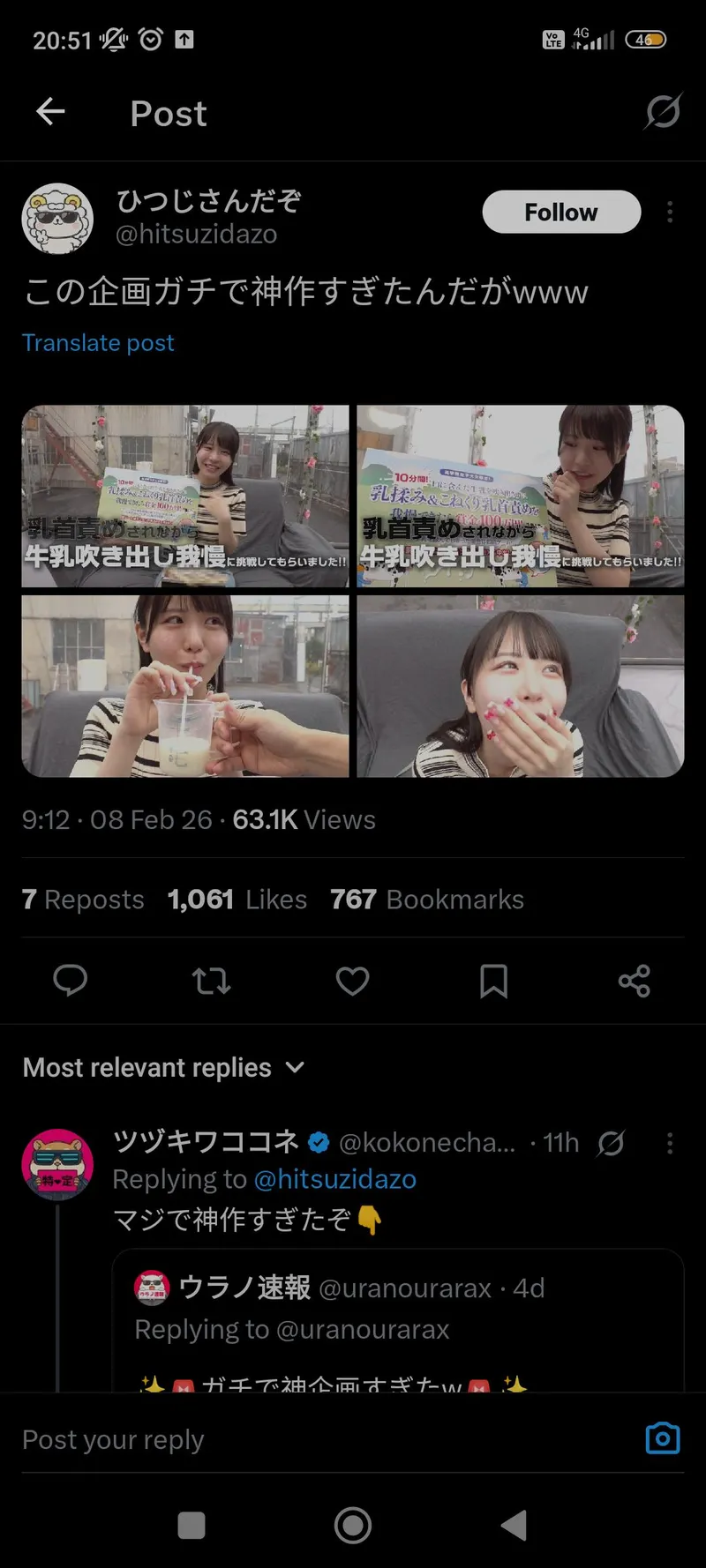
Task: Open overflow menu on ツヅキワココネ's reply
Action: pos(670,1144)
